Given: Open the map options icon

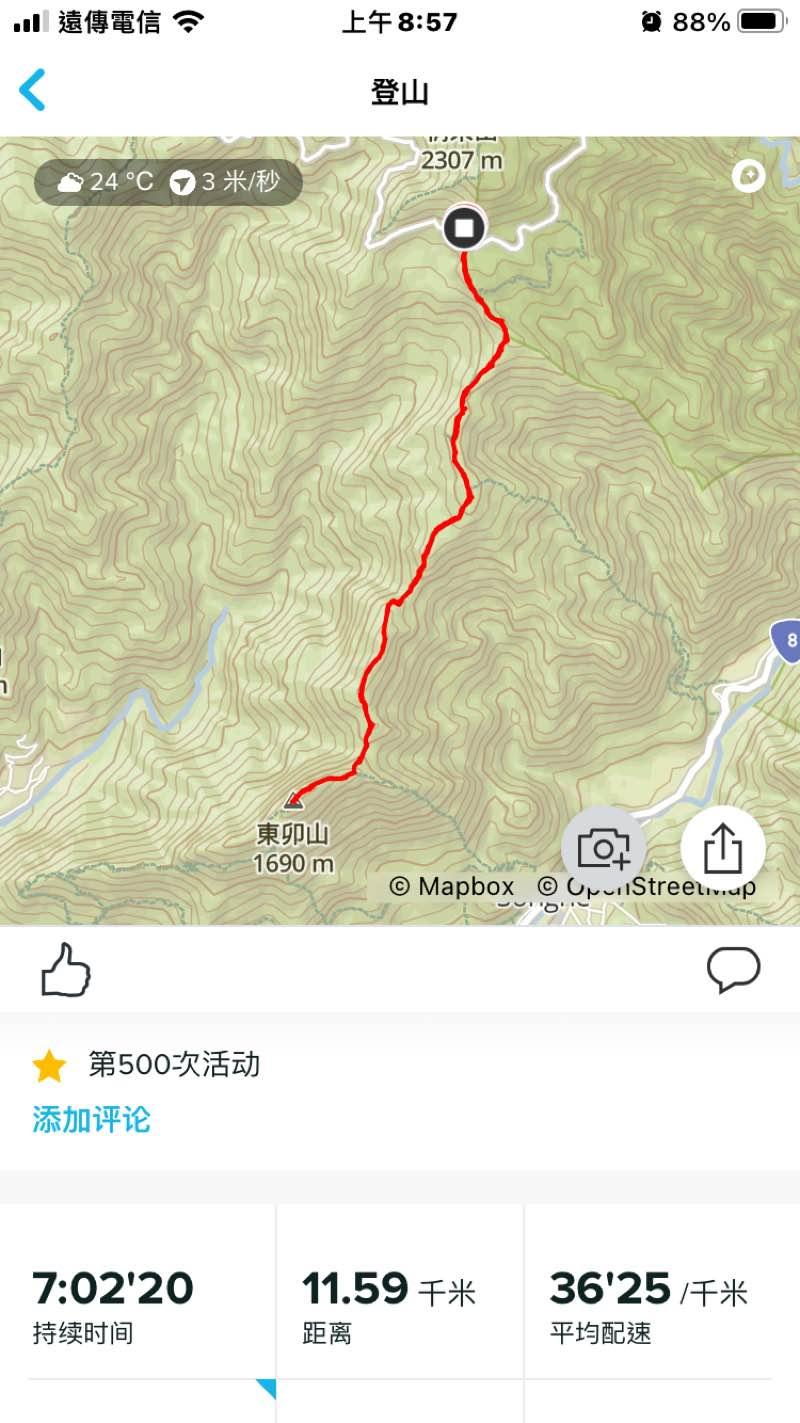Looking at the screenshot, I should (748, 177).
